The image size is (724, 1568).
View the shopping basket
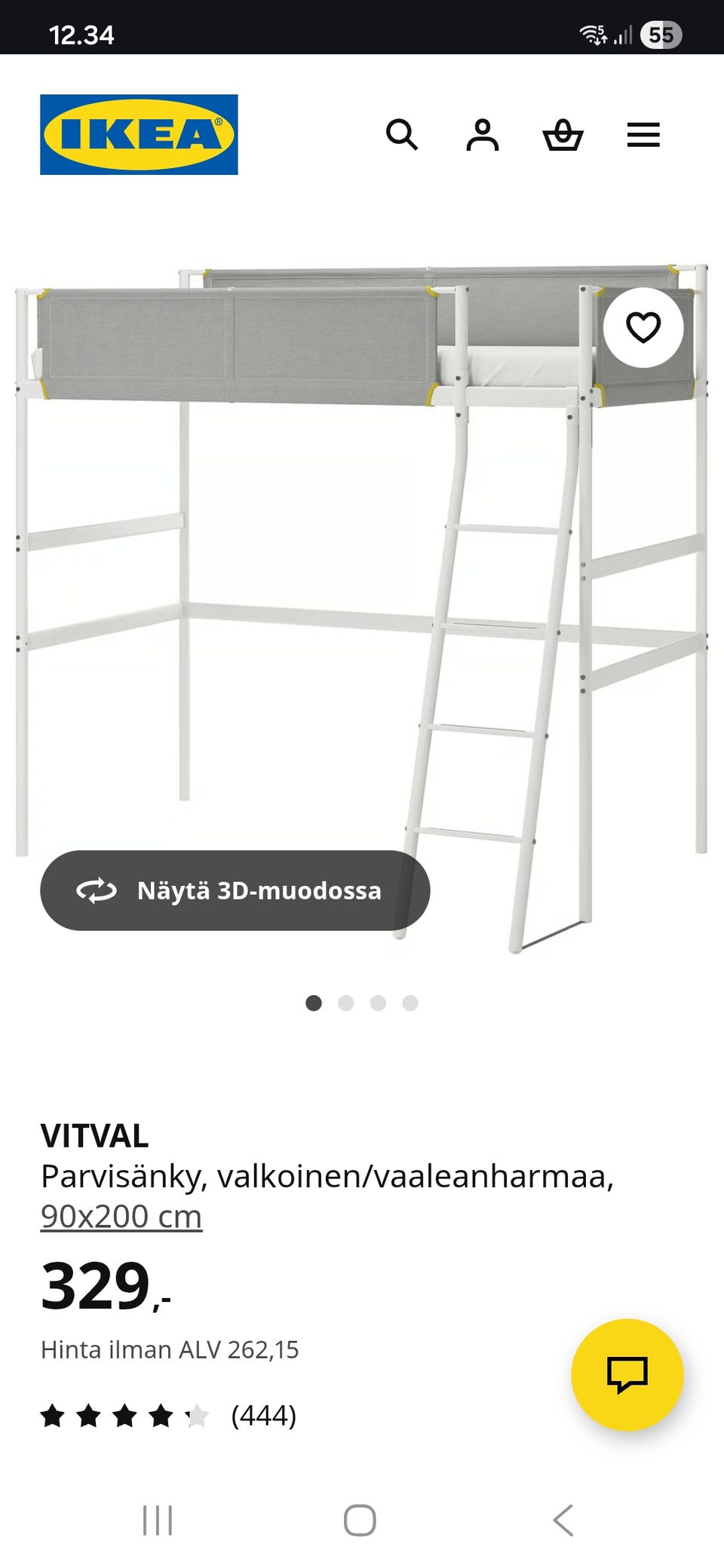point(564,136)
